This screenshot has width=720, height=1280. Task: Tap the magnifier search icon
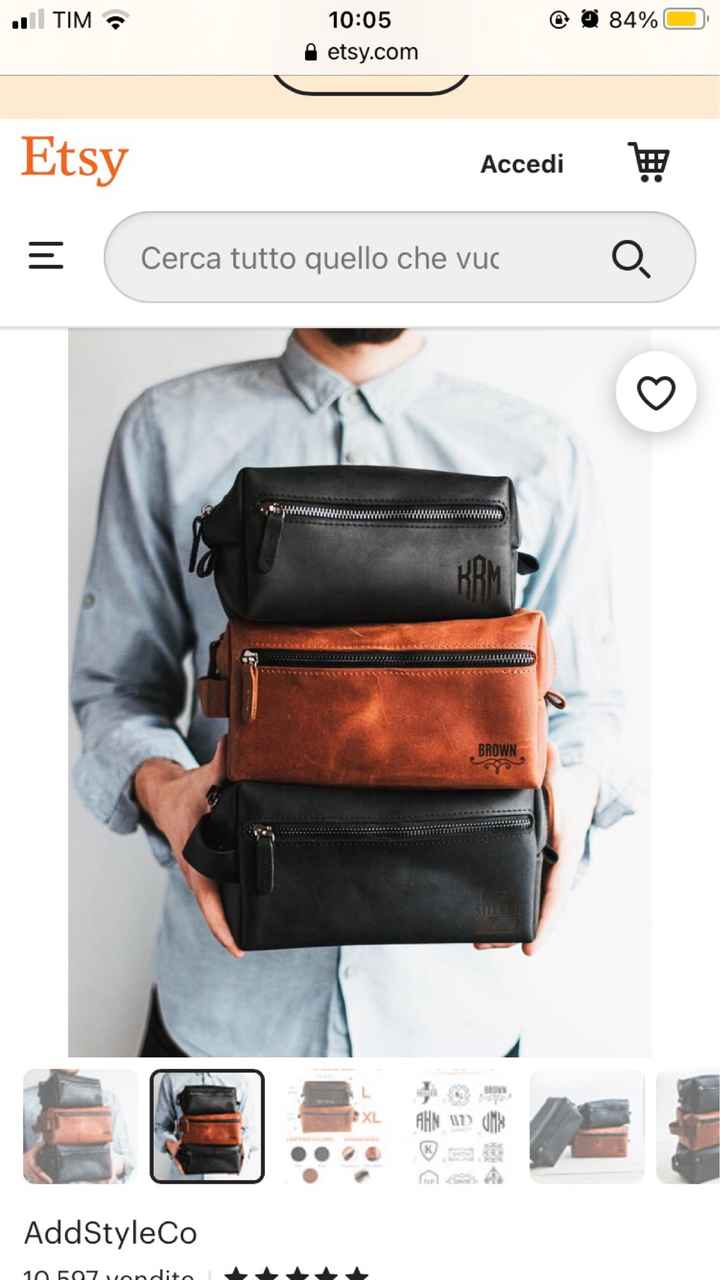click(631, 259)
